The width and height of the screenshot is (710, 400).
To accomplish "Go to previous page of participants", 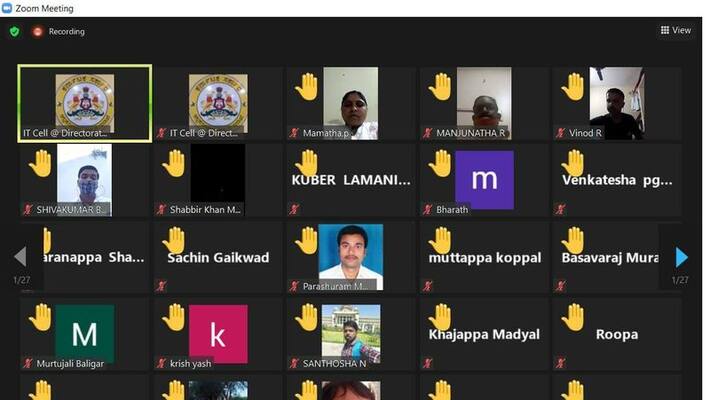I will click(x=19, y=257).
